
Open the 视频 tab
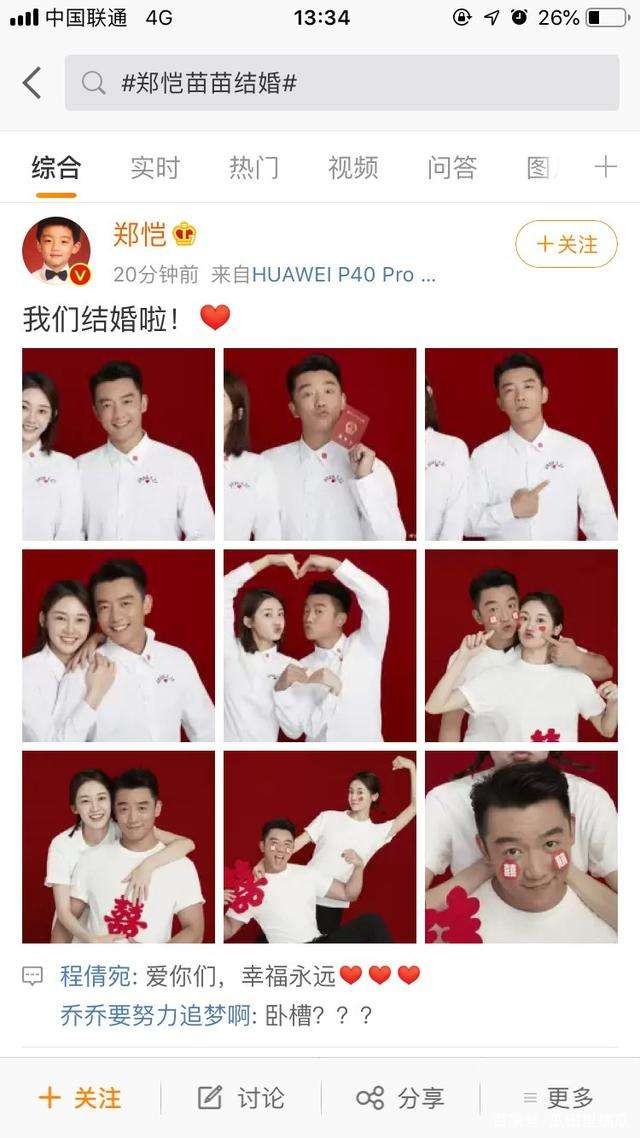pyautogui.click(x=352, y=167)
